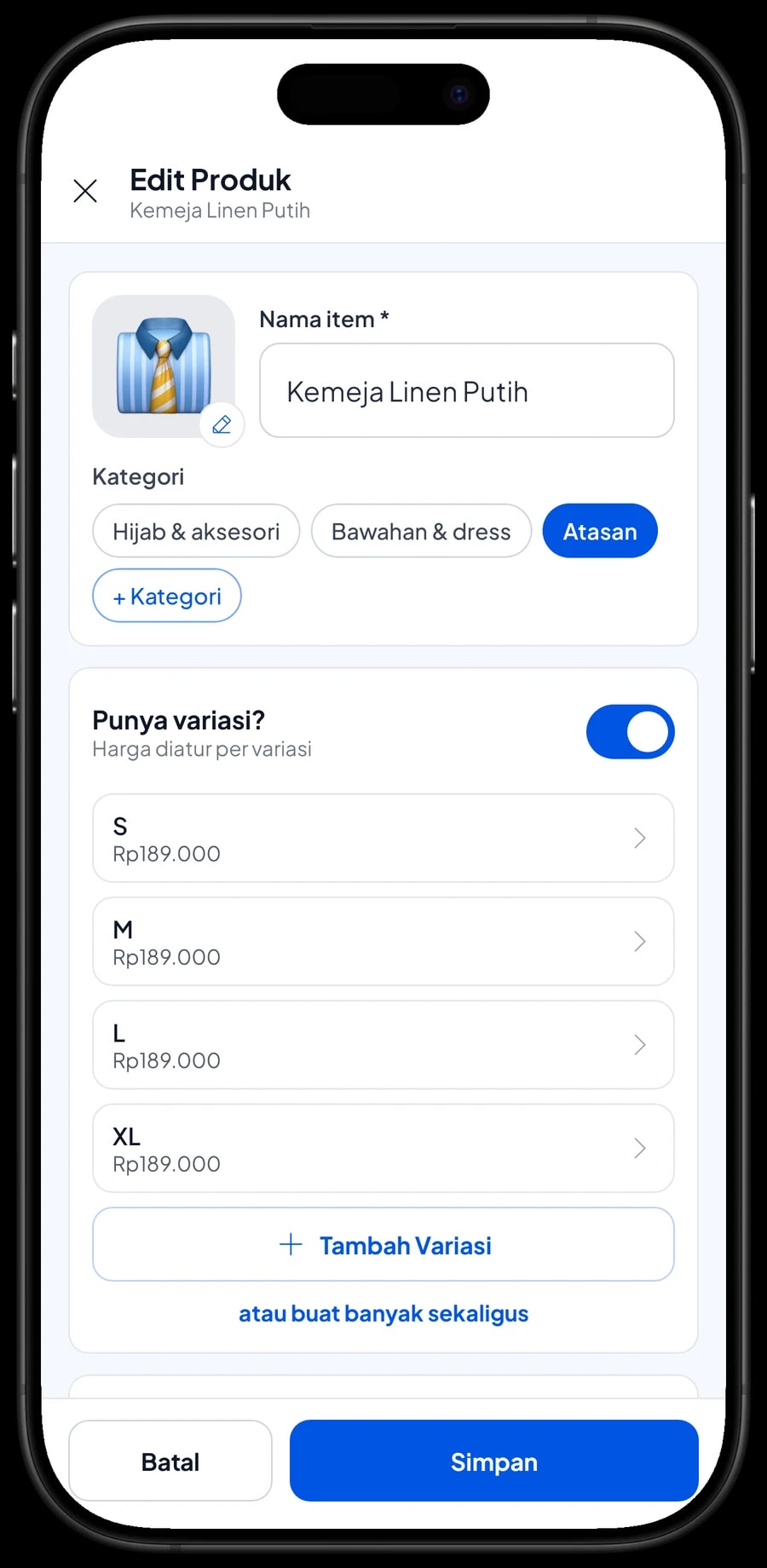Close the Edit Produk screen
The image size is (767, 1568).
pos(85,191)
